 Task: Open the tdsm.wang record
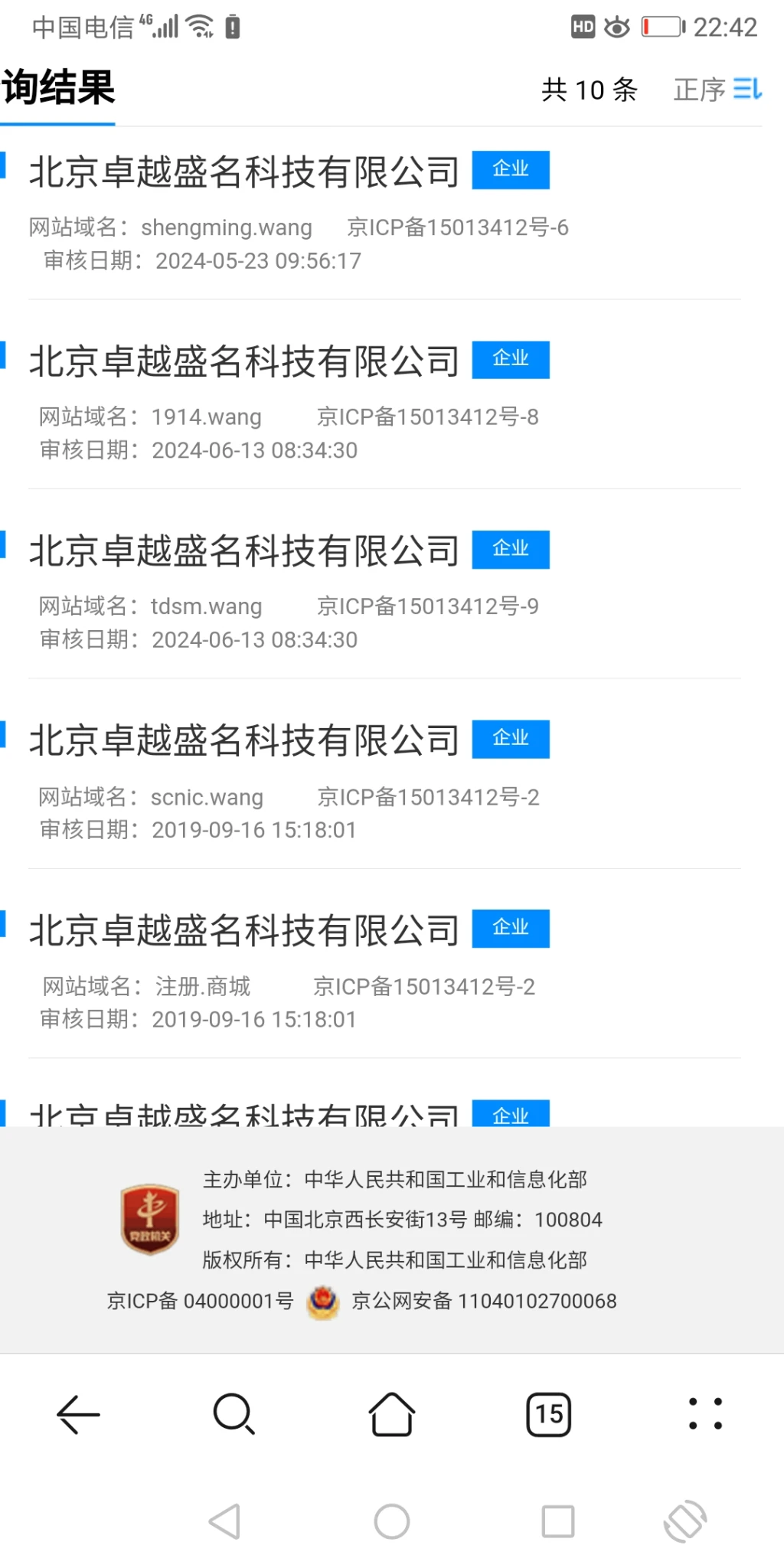[x=245, y=551]
